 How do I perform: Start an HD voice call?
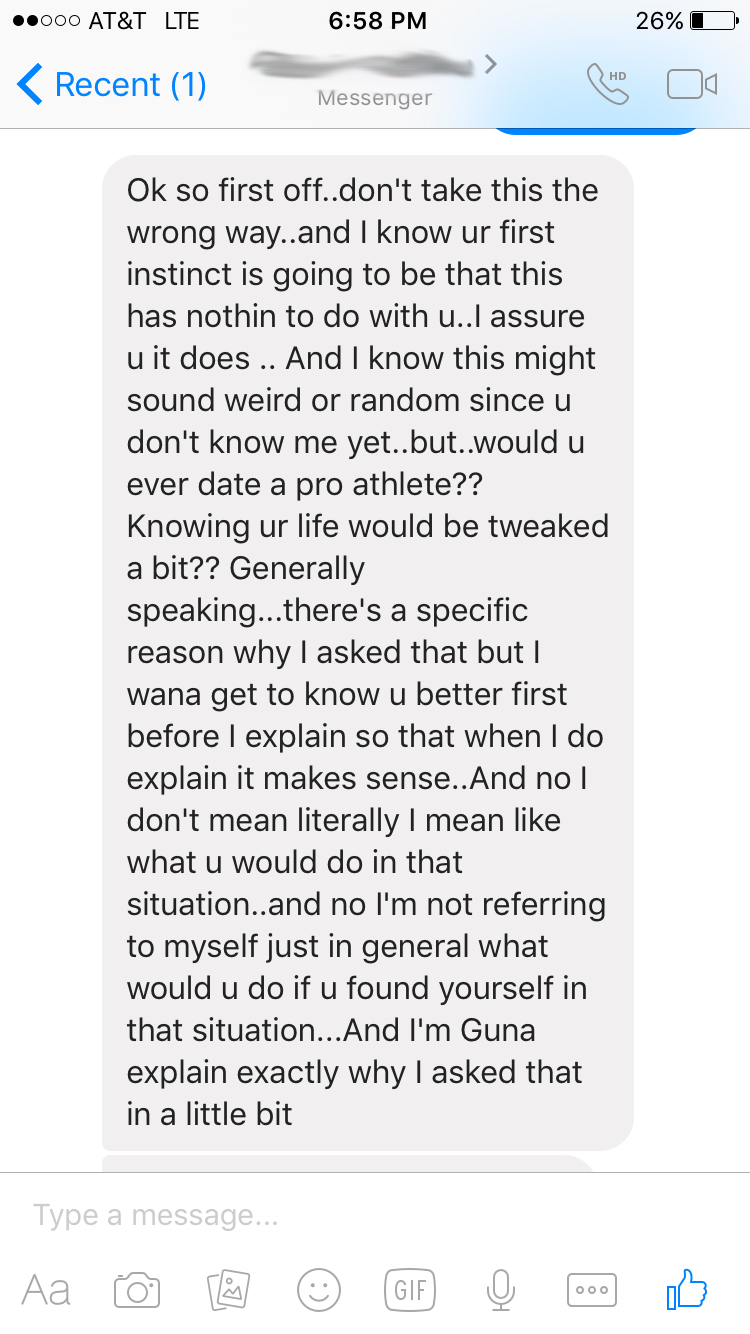tap(608, 85)
